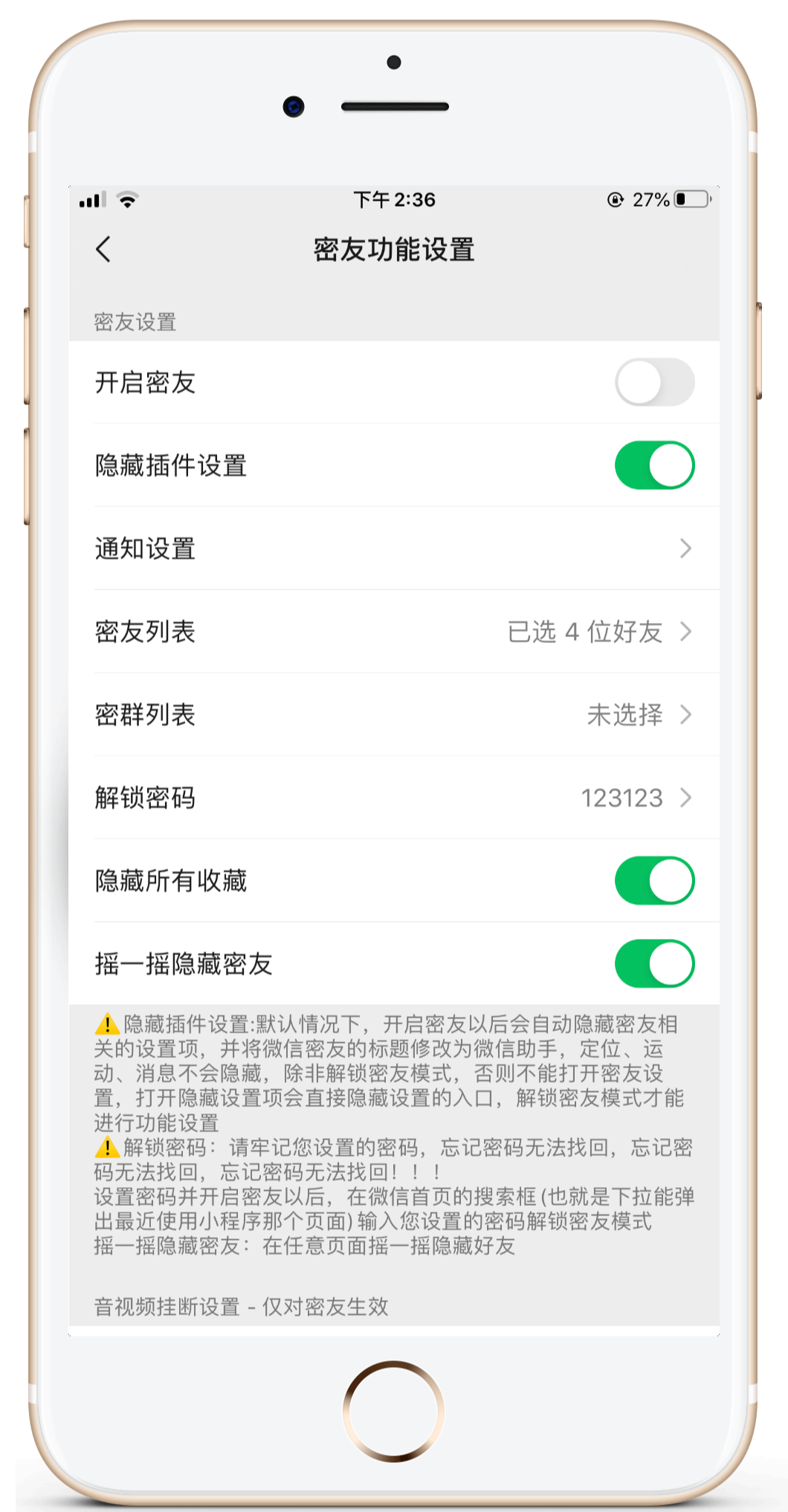This screenshot has width=788, height=1512.
Task: Open the 密群列表 row
Action: (394, 715)
